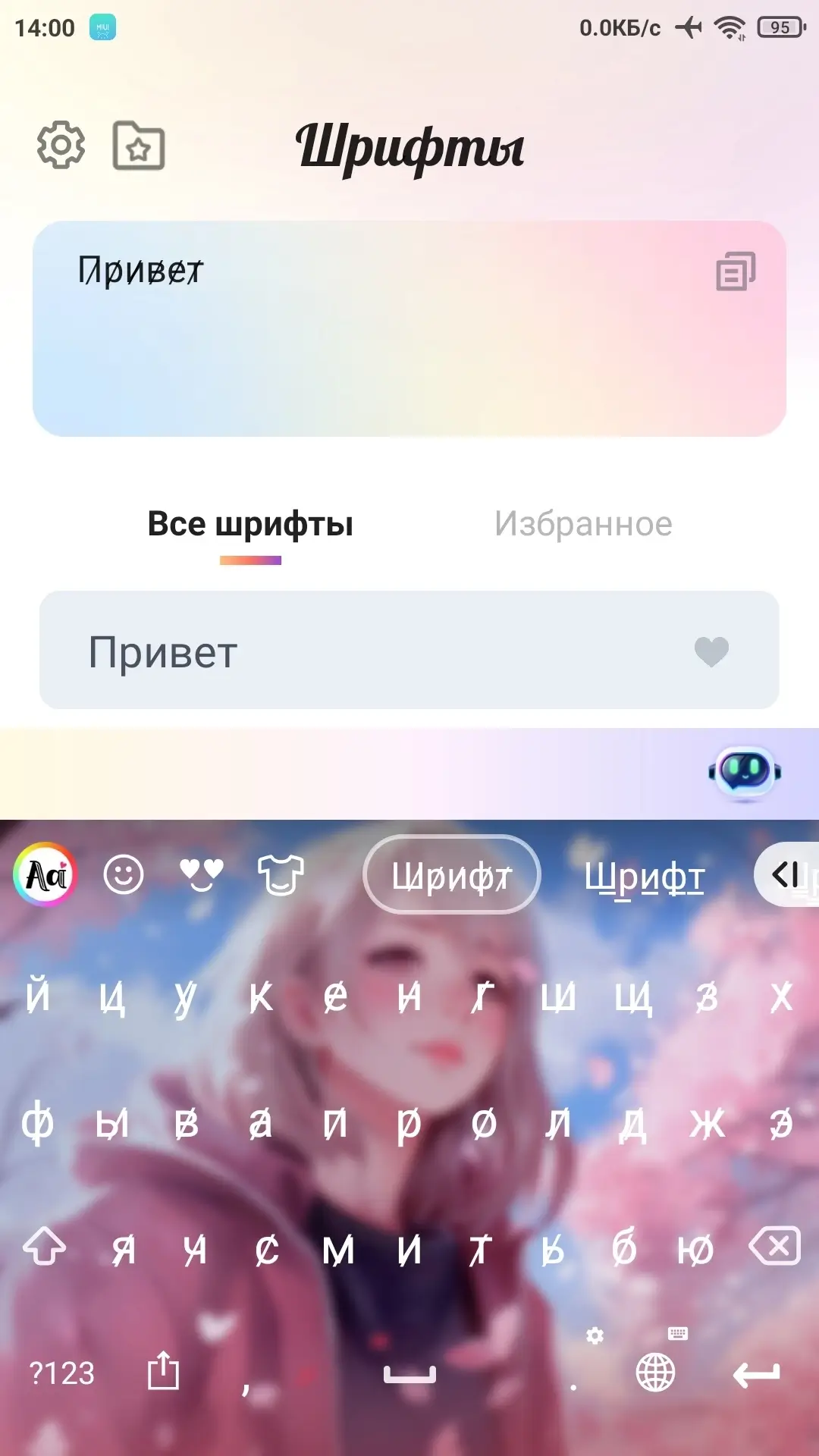Select the Все шрифты tab

tap(250, 524)
